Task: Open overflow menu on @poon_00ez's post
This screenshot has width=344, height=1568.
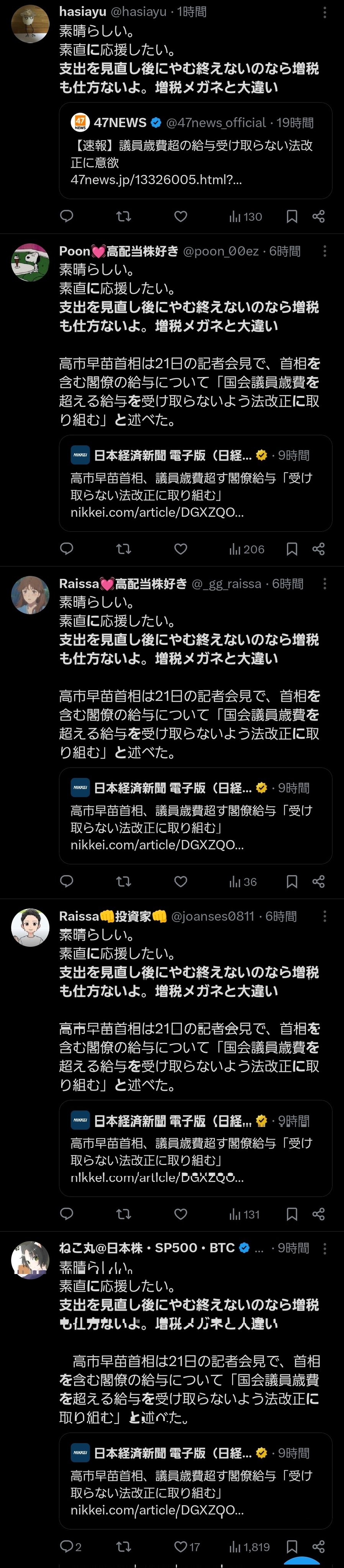Action: click(x=324, y=252)
